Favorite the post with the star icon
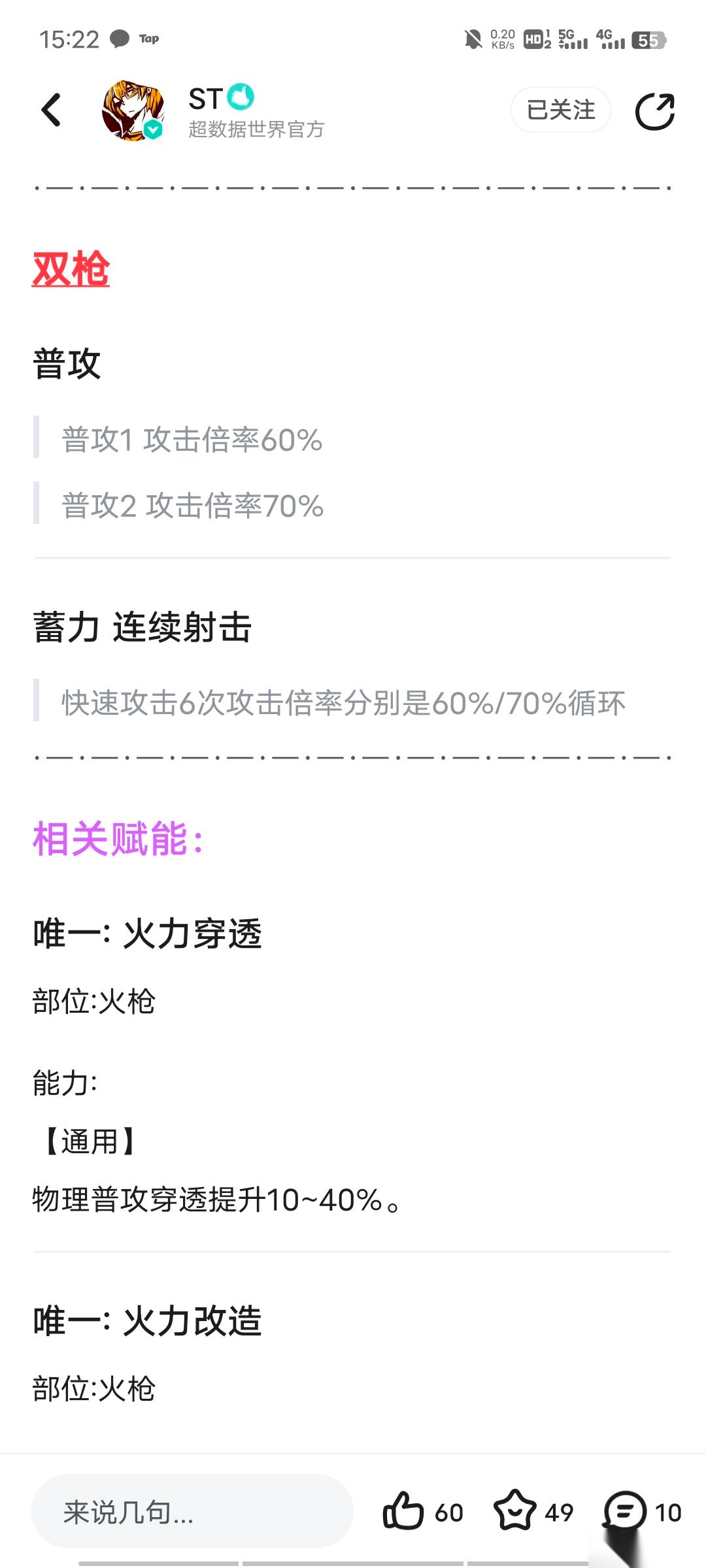 point(515,1511)
